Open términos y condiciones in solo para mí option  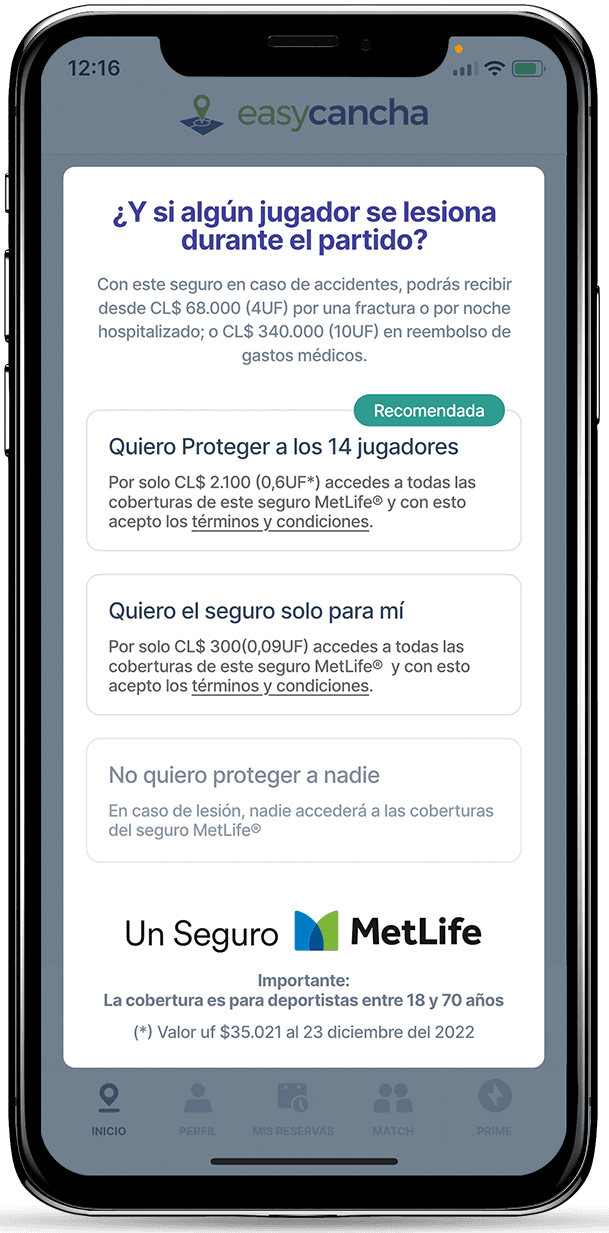(x=280, y=686)
